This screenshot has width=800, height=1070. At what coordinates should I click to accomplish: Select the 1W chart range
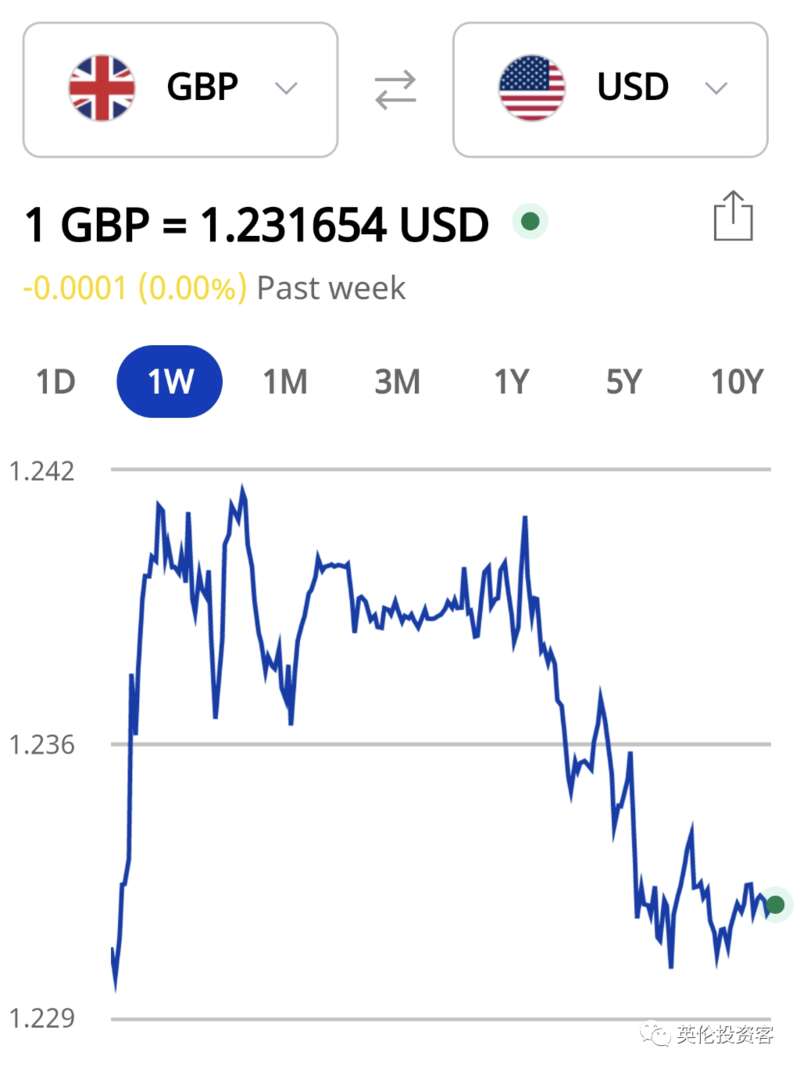click(170, 381)
